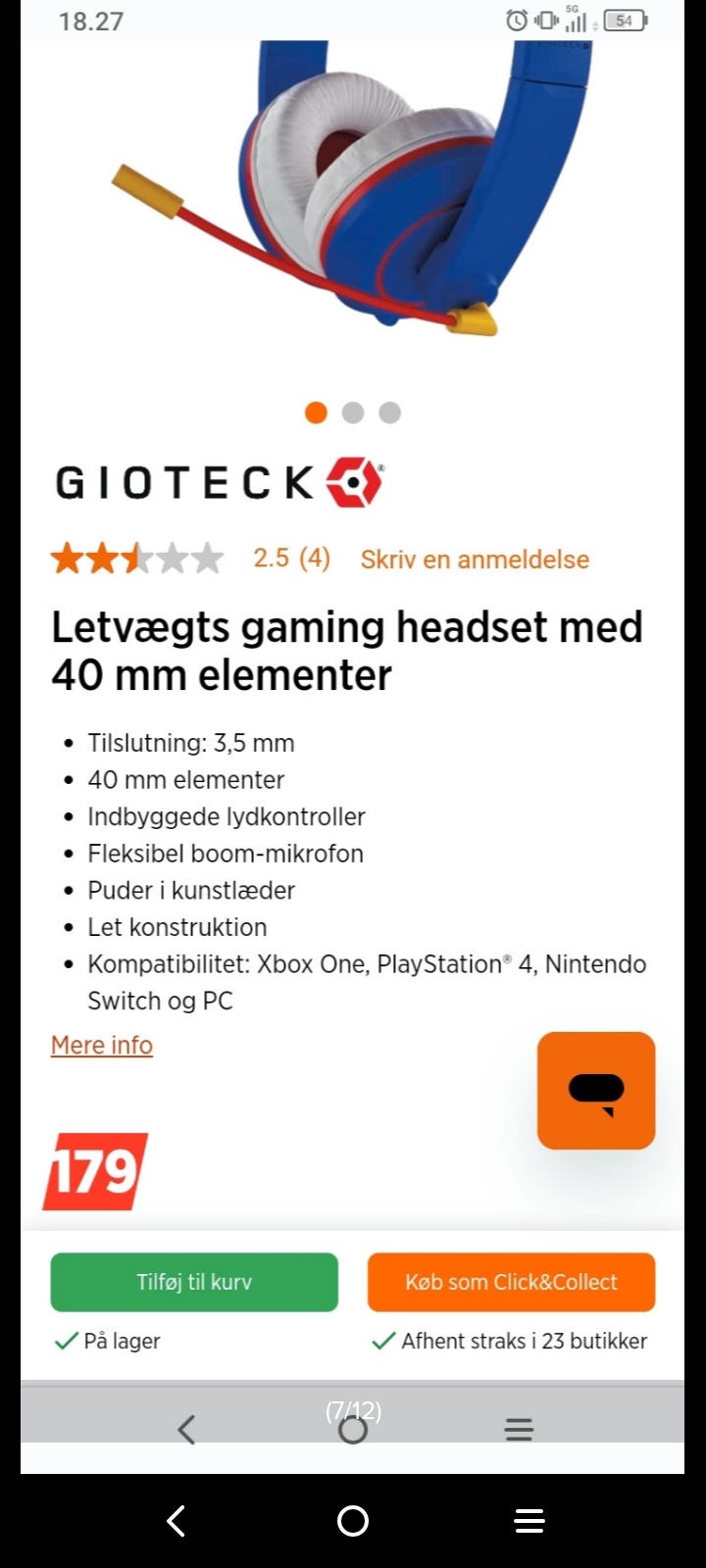Open the Mere info link
Viewport: 706px width, 1568px height.
click(102, 1045)
